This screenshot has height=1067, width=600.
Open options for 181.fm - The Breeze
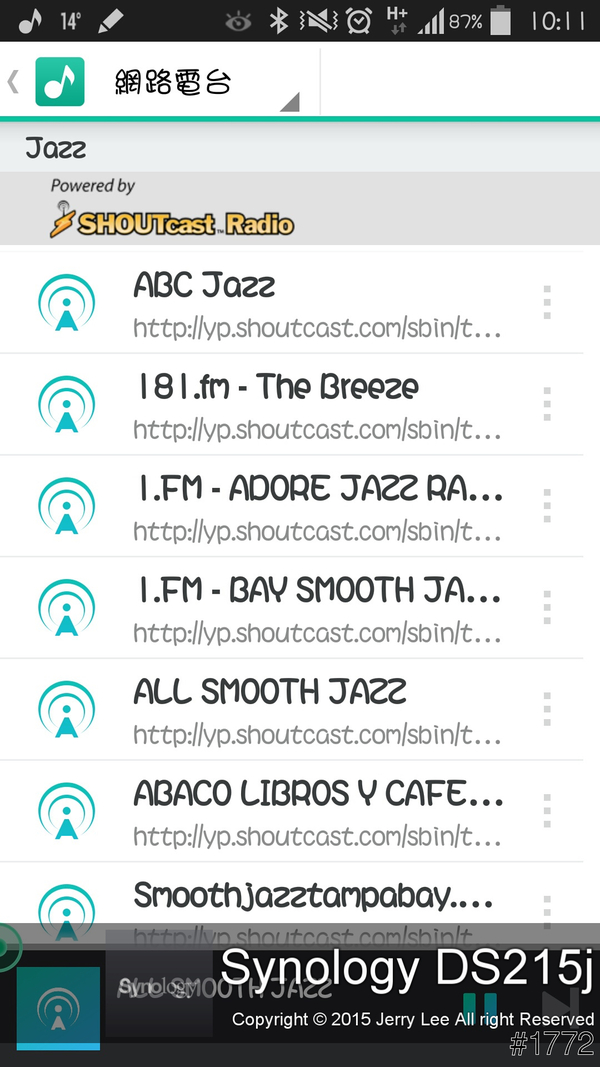tap(547, 404)
